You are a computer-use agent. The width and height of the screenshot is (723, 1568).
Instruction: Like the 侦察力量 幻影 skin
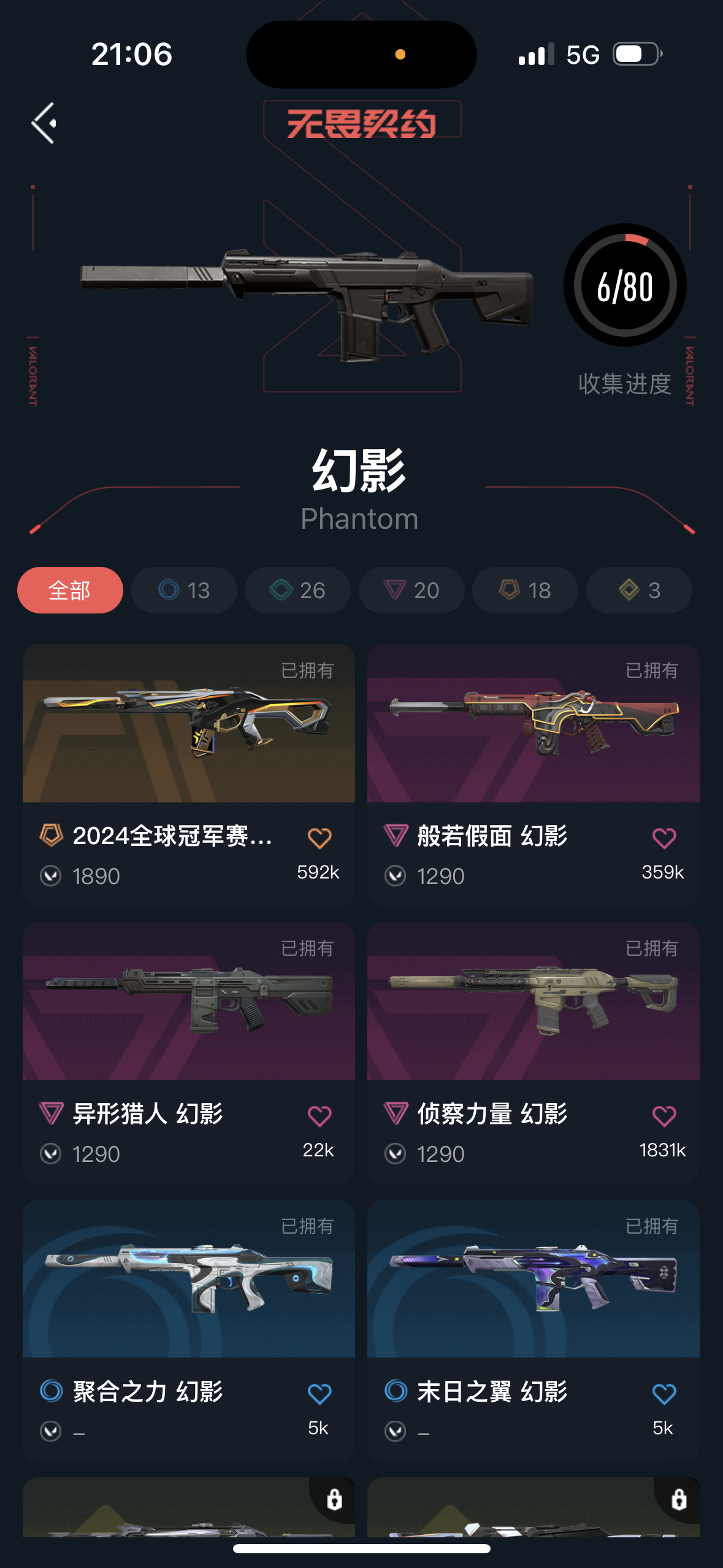click(664, 1116)
